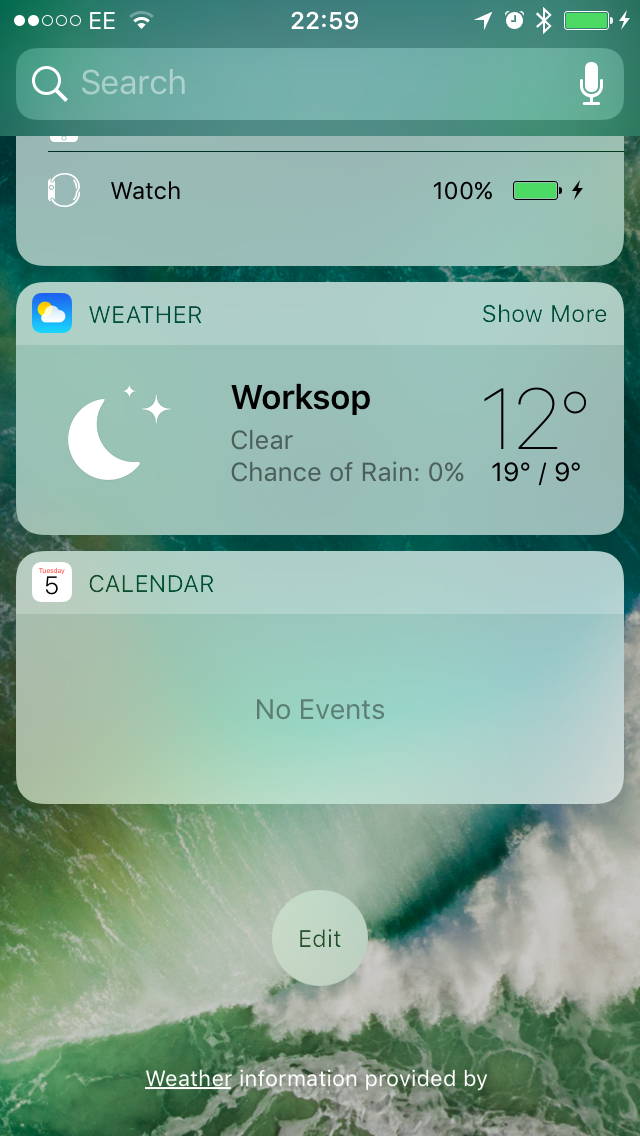Follow the underlined Weather link
This screenshot has height=1136, width=640.
click(188, 1079)
